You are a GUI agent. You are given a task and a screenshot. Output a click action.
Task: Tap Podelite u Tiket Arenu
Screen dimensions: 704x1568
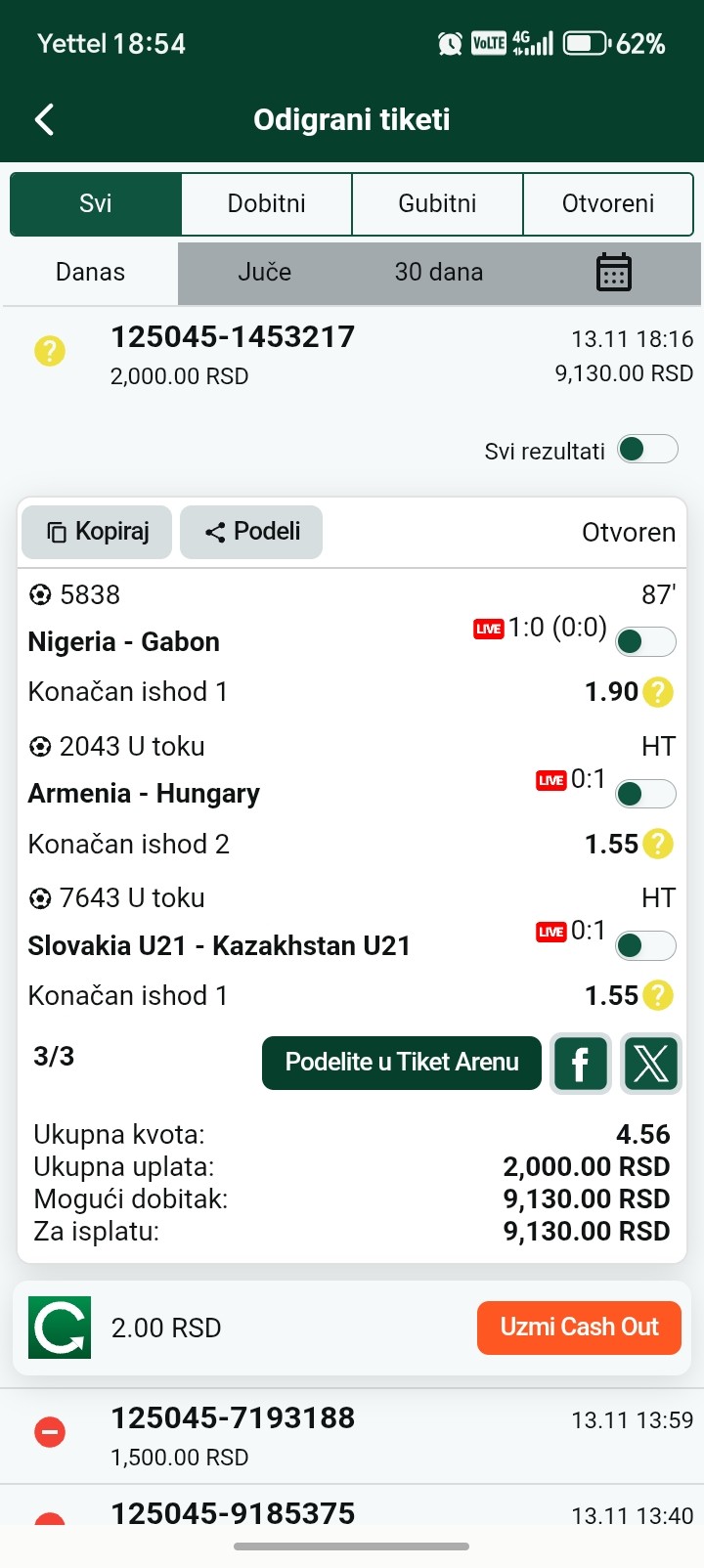point(401,1063)
